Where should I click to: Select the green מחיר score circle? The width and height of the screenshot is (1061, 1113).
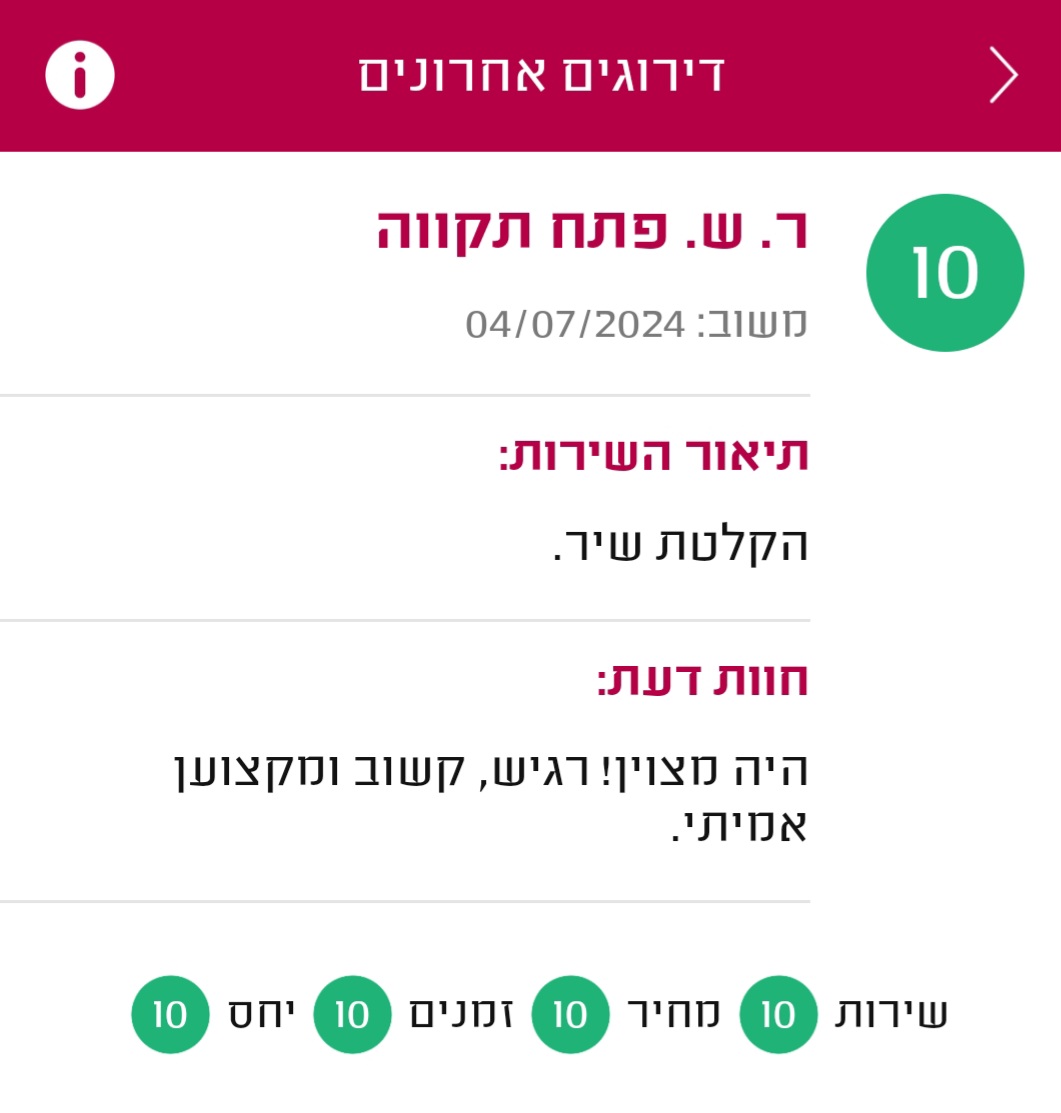coord(571,1013)
